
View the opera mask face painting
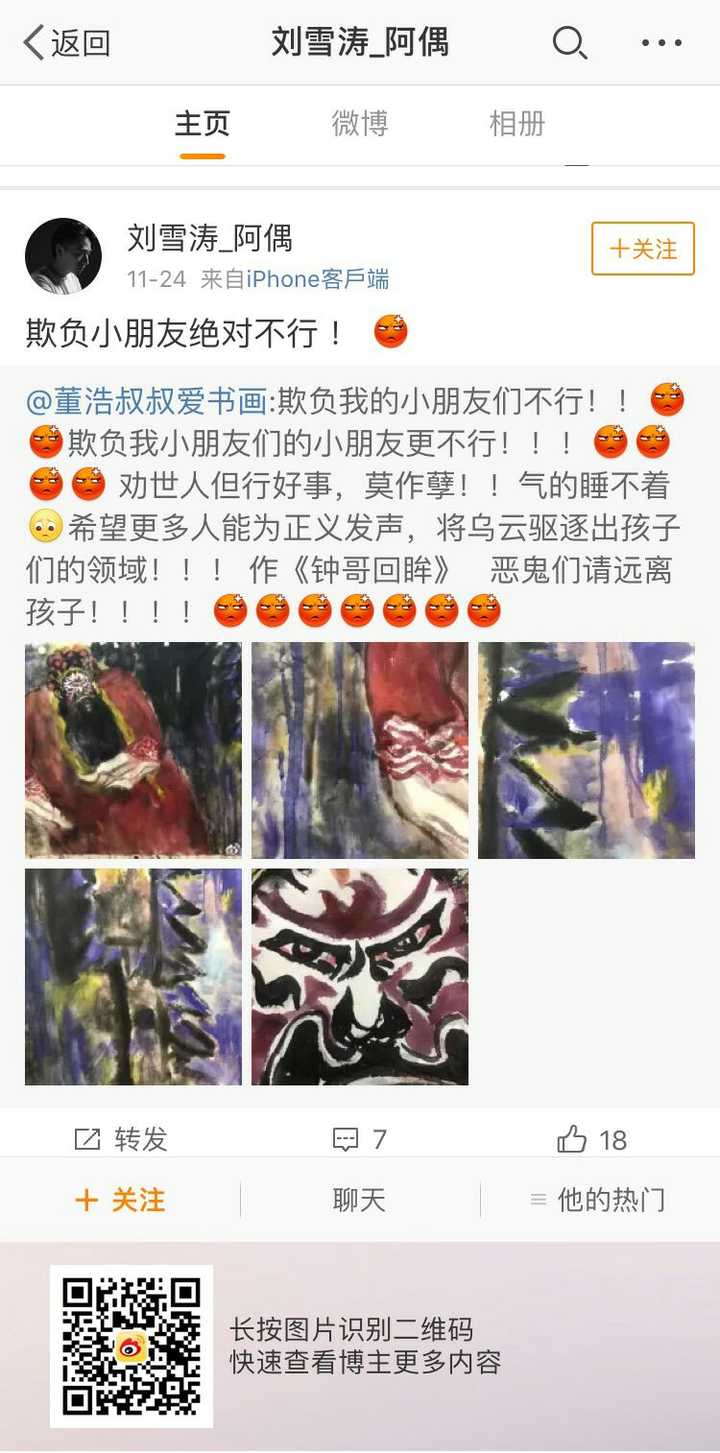click(x=360, y=977)
